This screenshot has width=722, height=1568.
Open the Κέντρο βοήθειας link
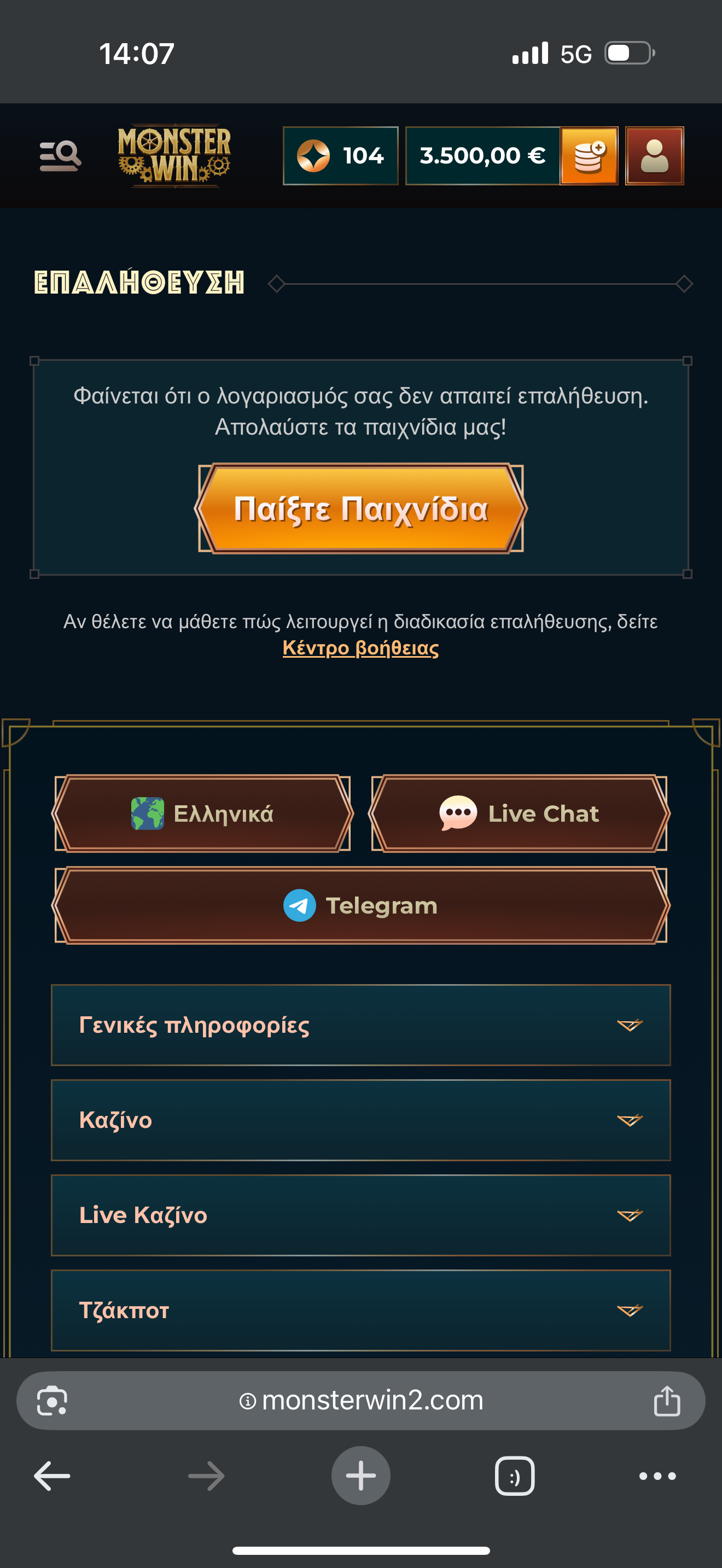(360, 648)
